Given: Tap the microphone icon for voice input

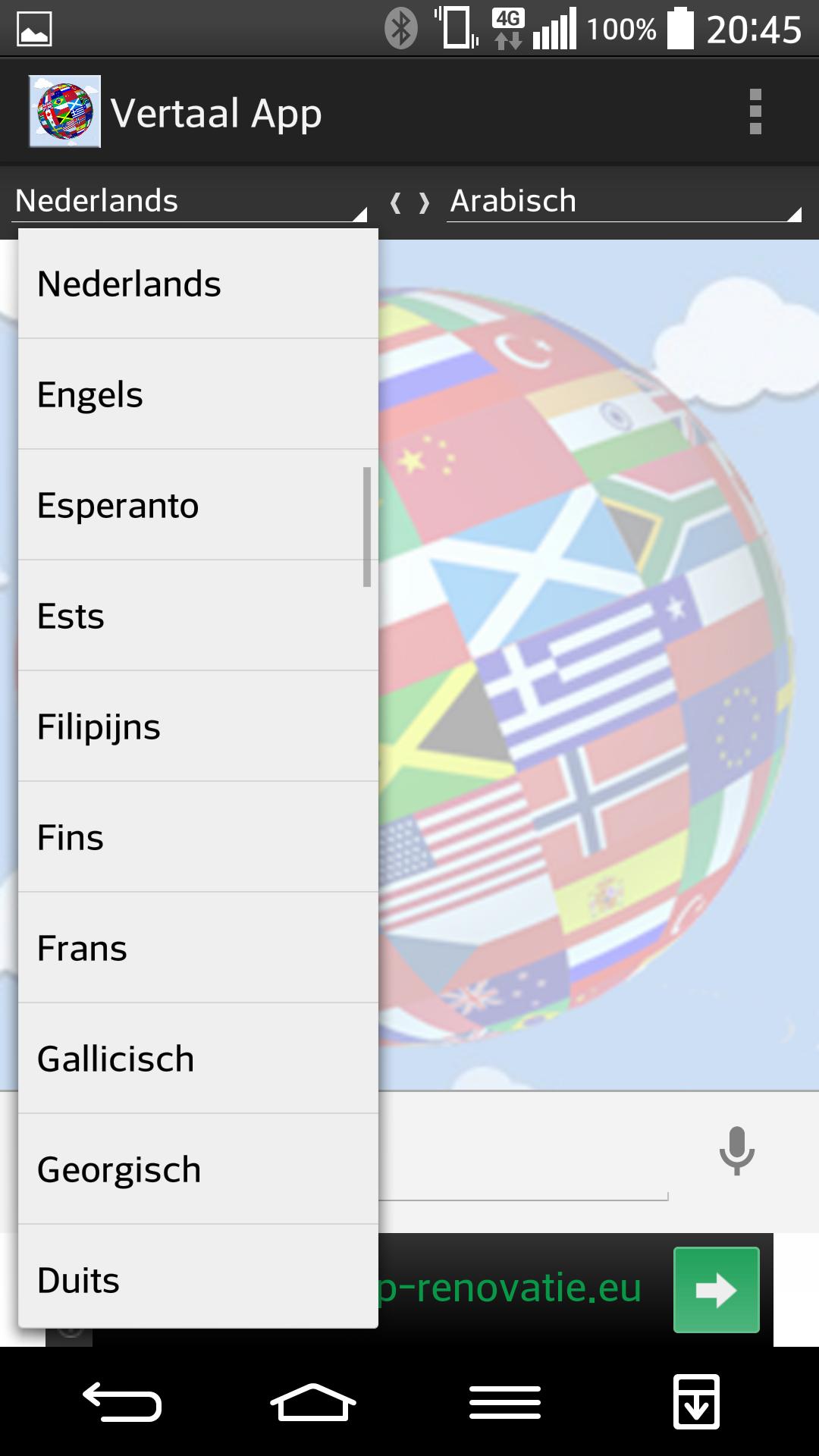Looking at the screenshot, I should click(x=736, y=1150).
